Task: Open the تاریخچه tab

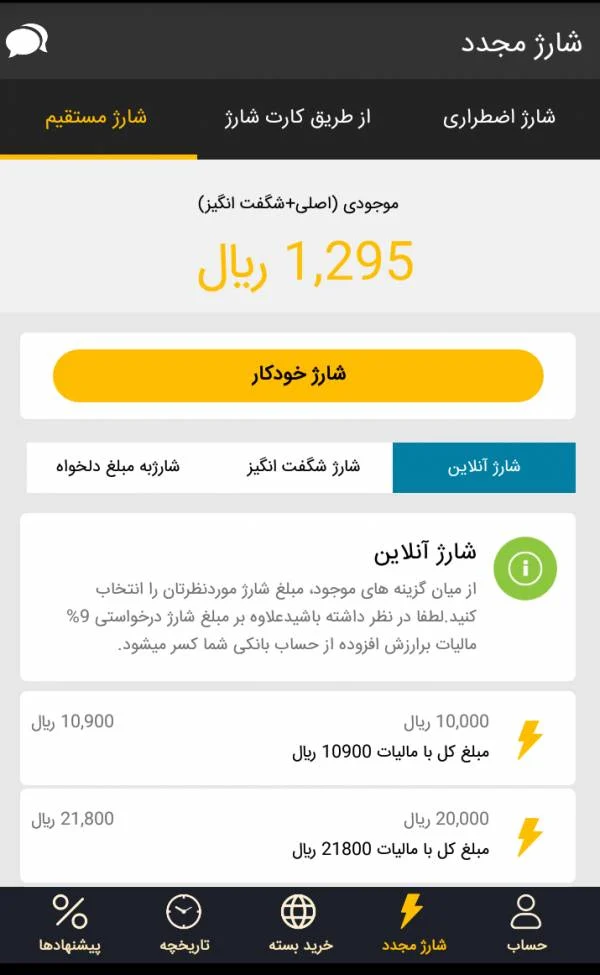Action: pyautogui.click(x=185, y=923)
